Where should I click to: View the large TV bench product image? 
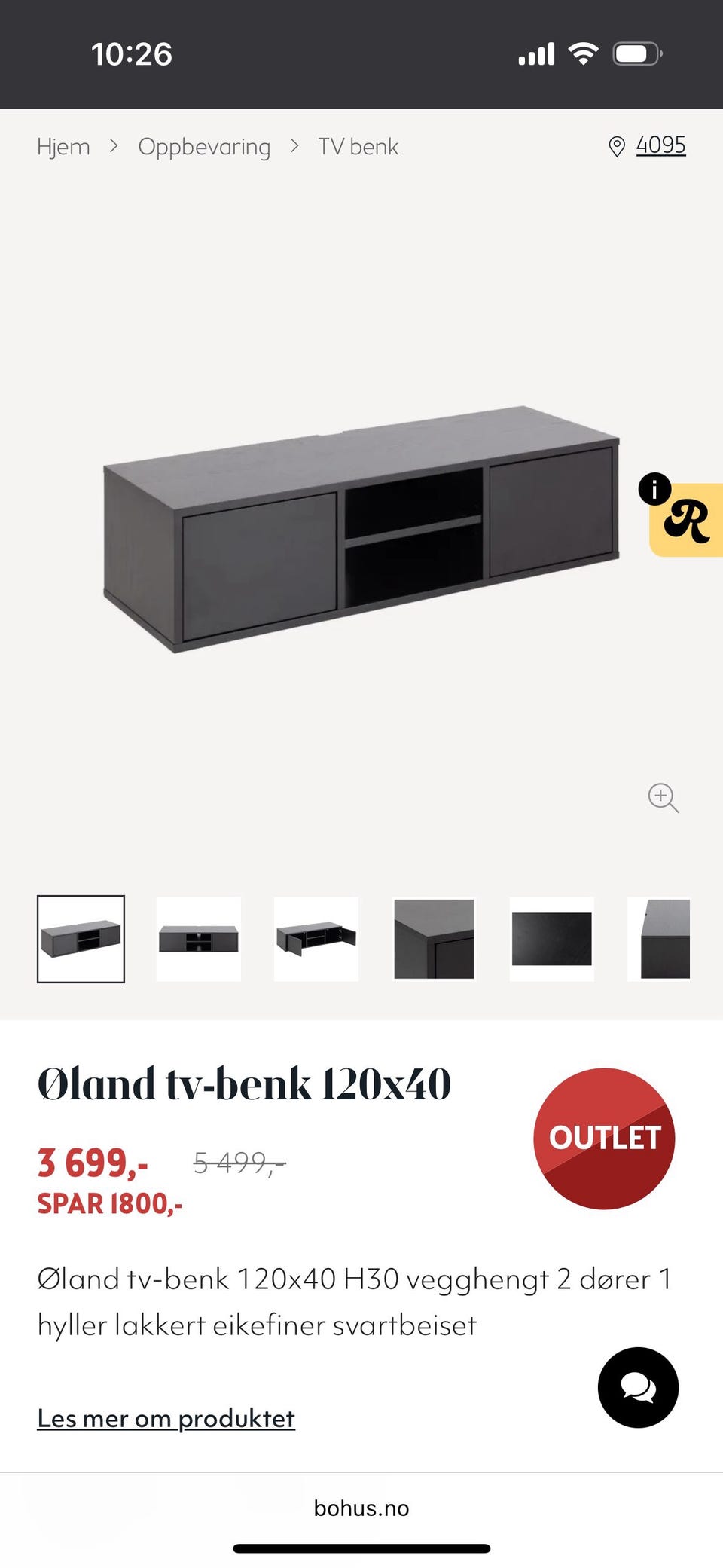pos(361,529)
